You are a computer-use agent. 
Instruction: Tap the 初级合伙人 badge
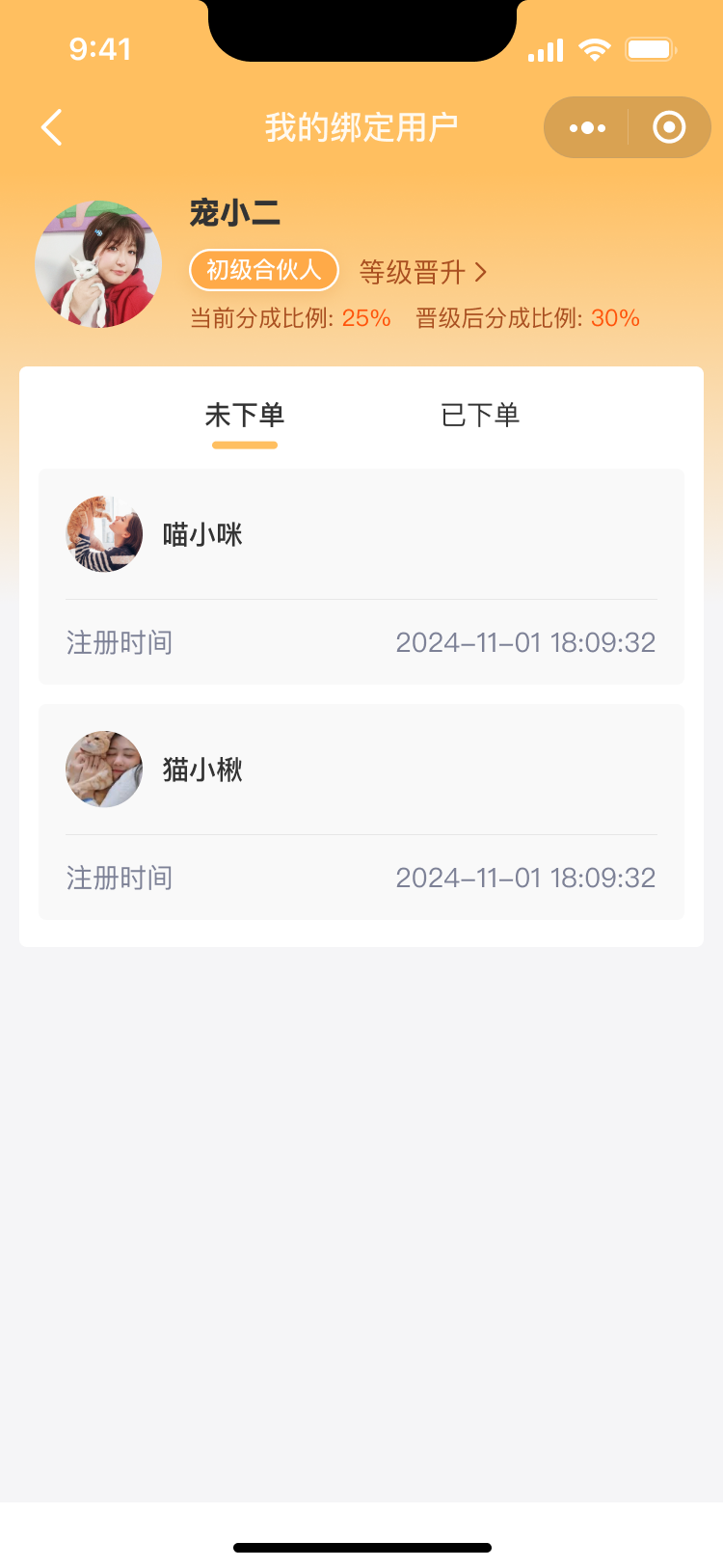tap(264, 270)
